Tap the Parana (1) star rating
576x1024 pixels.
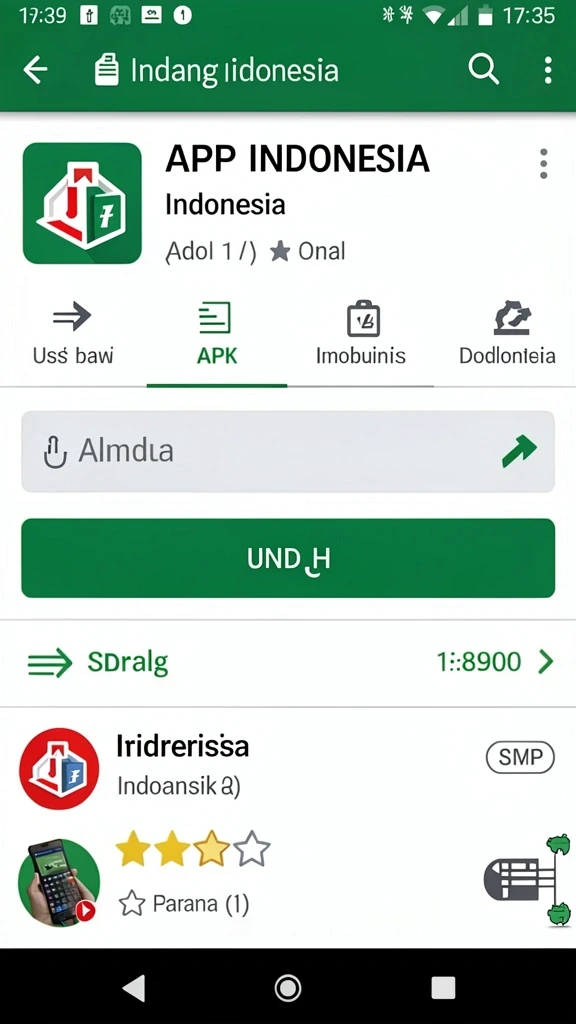(184, 904)
